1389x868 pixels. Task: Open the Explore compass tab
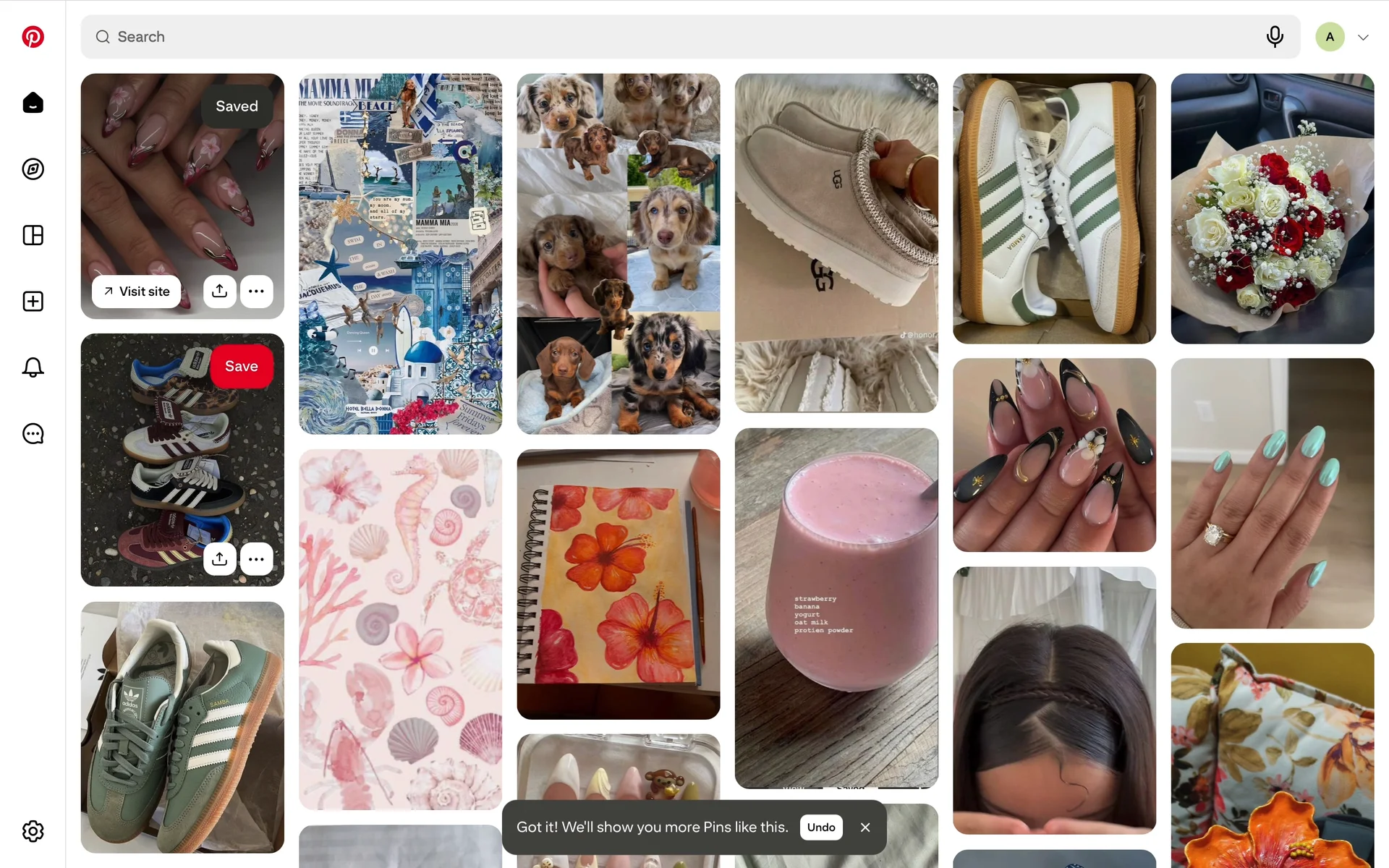pos(33,169)
